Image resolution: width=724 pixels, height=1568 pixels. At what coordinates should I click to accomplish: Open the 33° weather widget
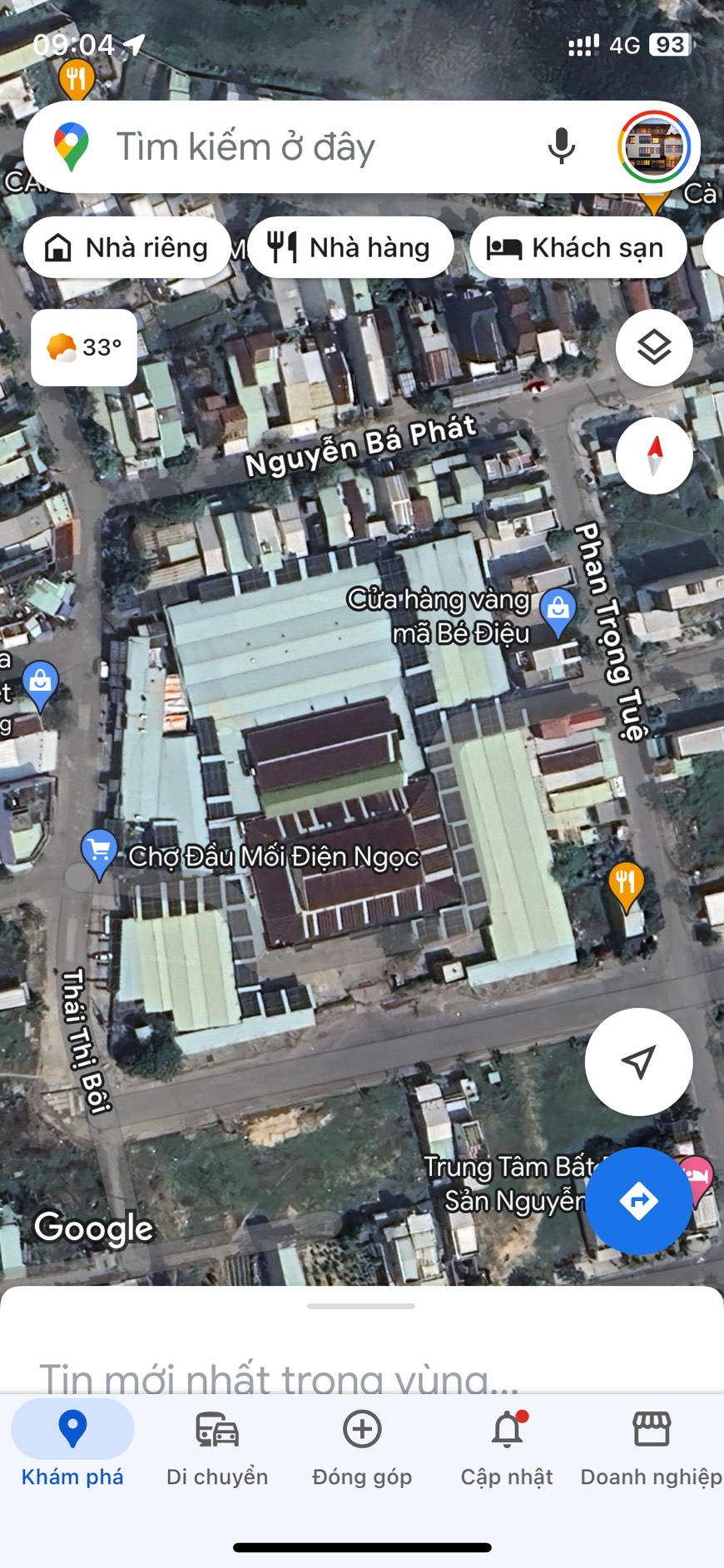(84, 347)
